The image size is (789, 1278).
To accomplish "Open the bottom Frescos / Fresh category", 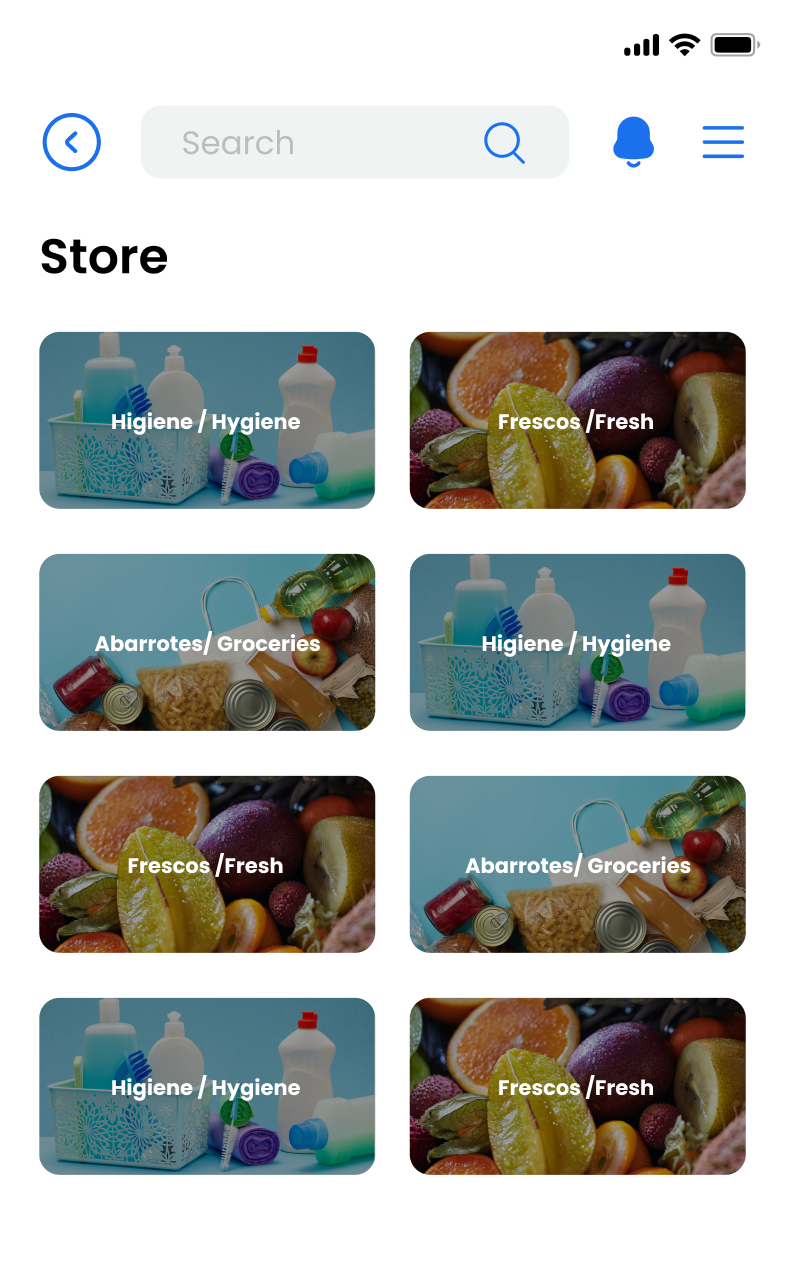I will (x=577, y=1086).
